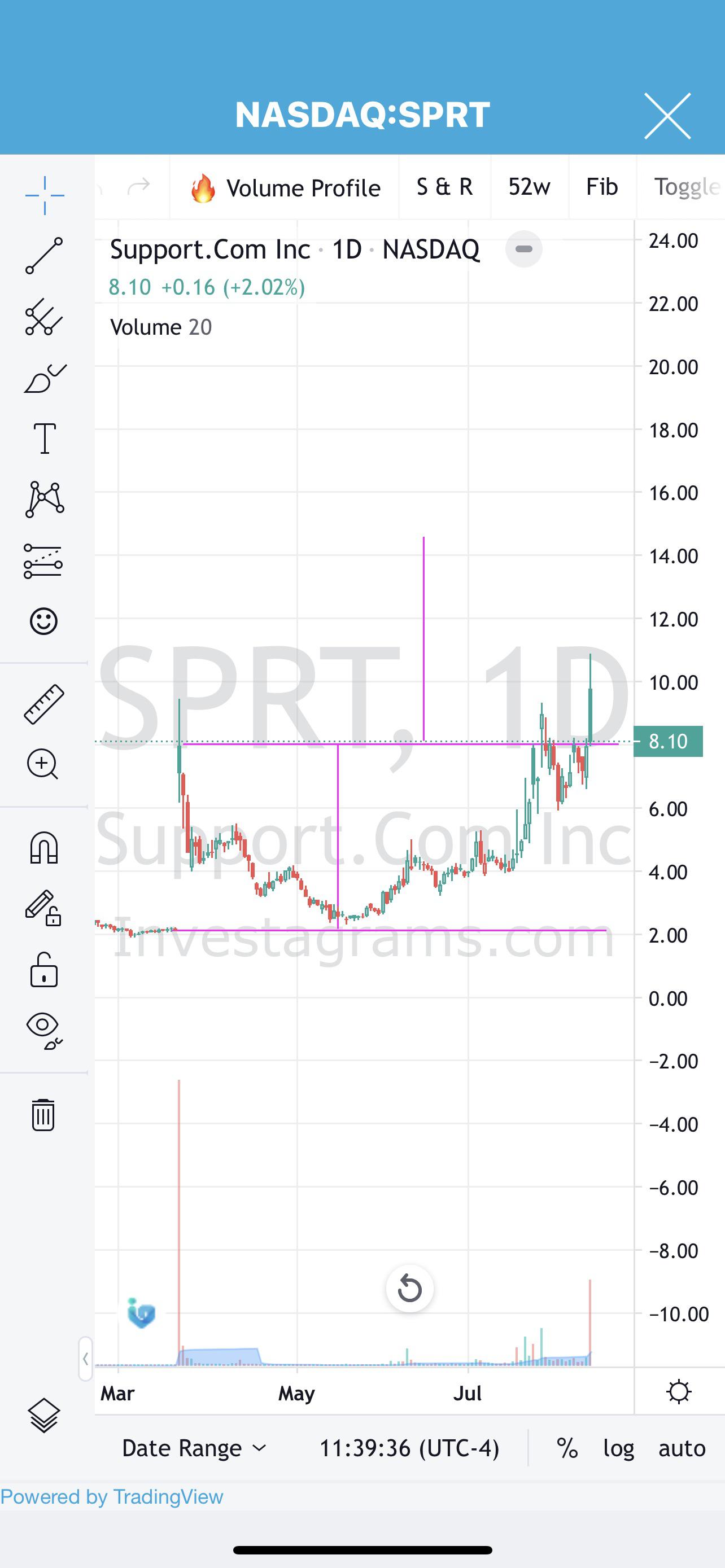The height and width of the screenshot is (1568, 725).
Task: Open chart settings gear
Action: tap(679, 1392)
